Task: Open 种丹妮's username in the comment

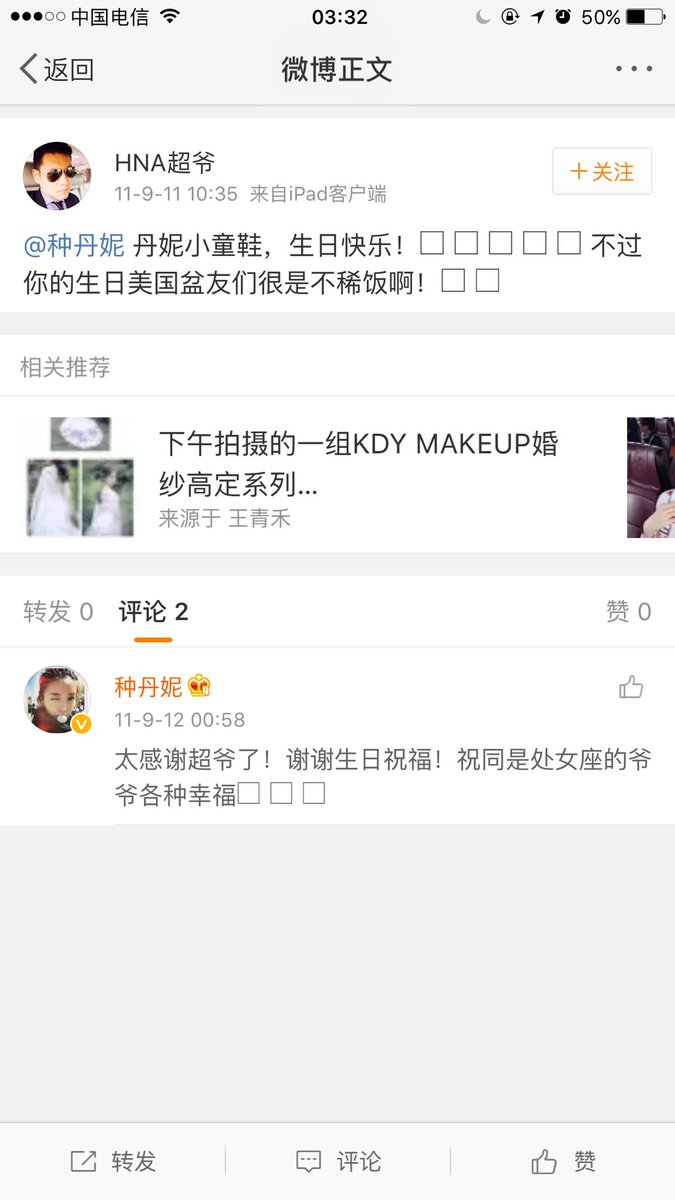Action: click(x=148, y=687)
